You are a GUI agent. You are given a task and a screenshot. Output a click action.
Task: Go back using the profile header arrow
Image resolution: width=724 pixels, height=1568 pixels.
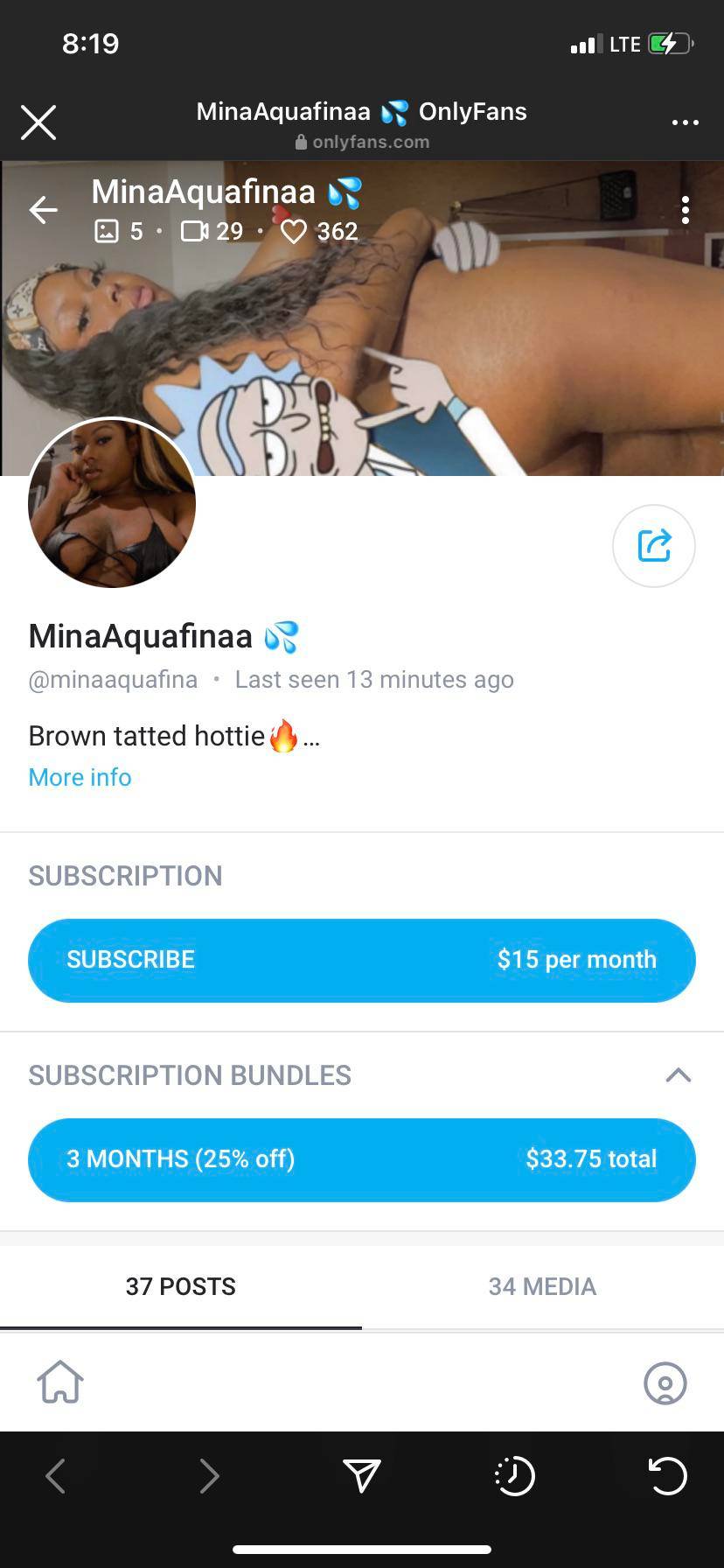(43, 210)
